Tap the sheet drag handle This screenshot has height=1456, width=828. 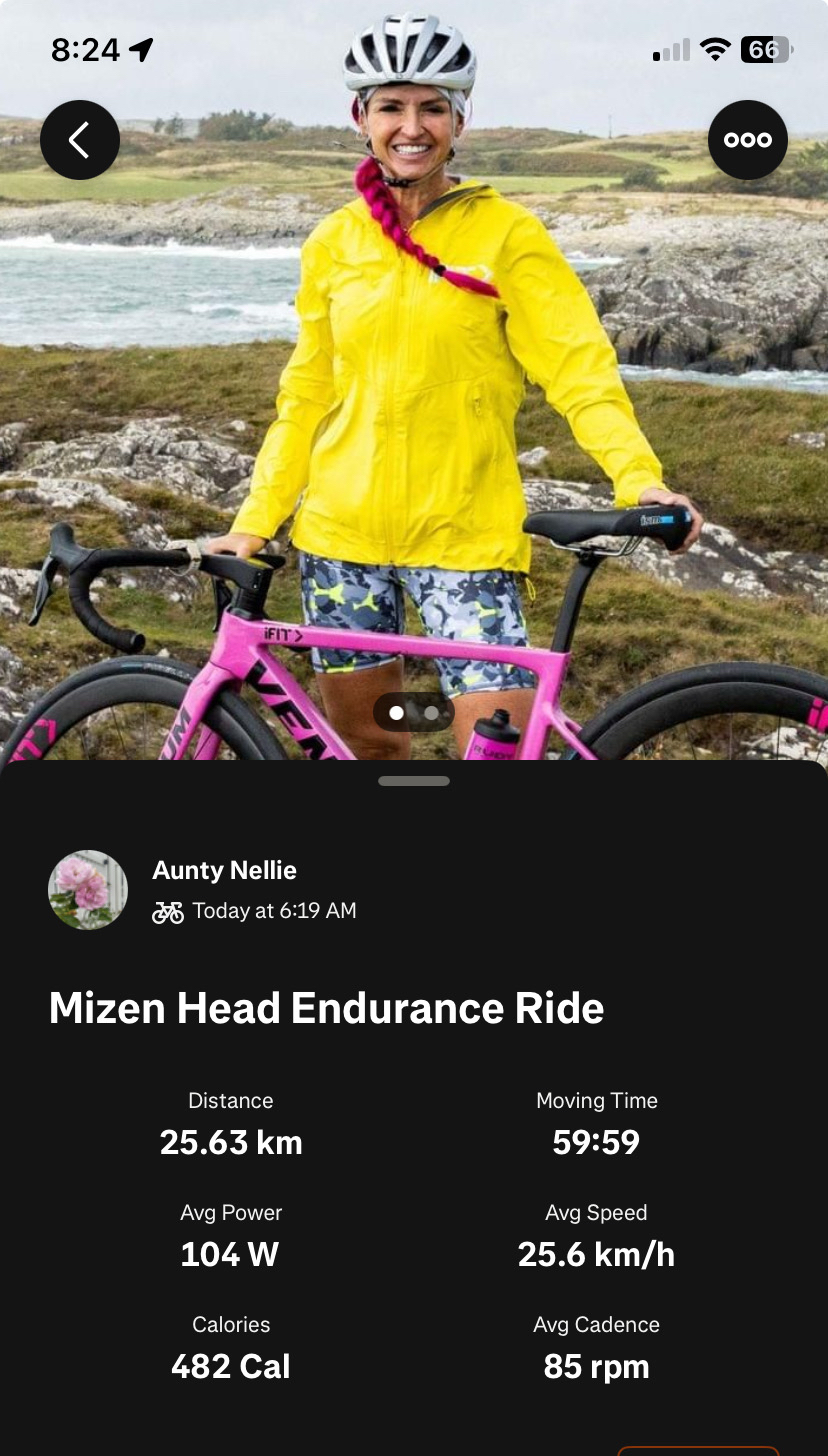click(414, 781)
